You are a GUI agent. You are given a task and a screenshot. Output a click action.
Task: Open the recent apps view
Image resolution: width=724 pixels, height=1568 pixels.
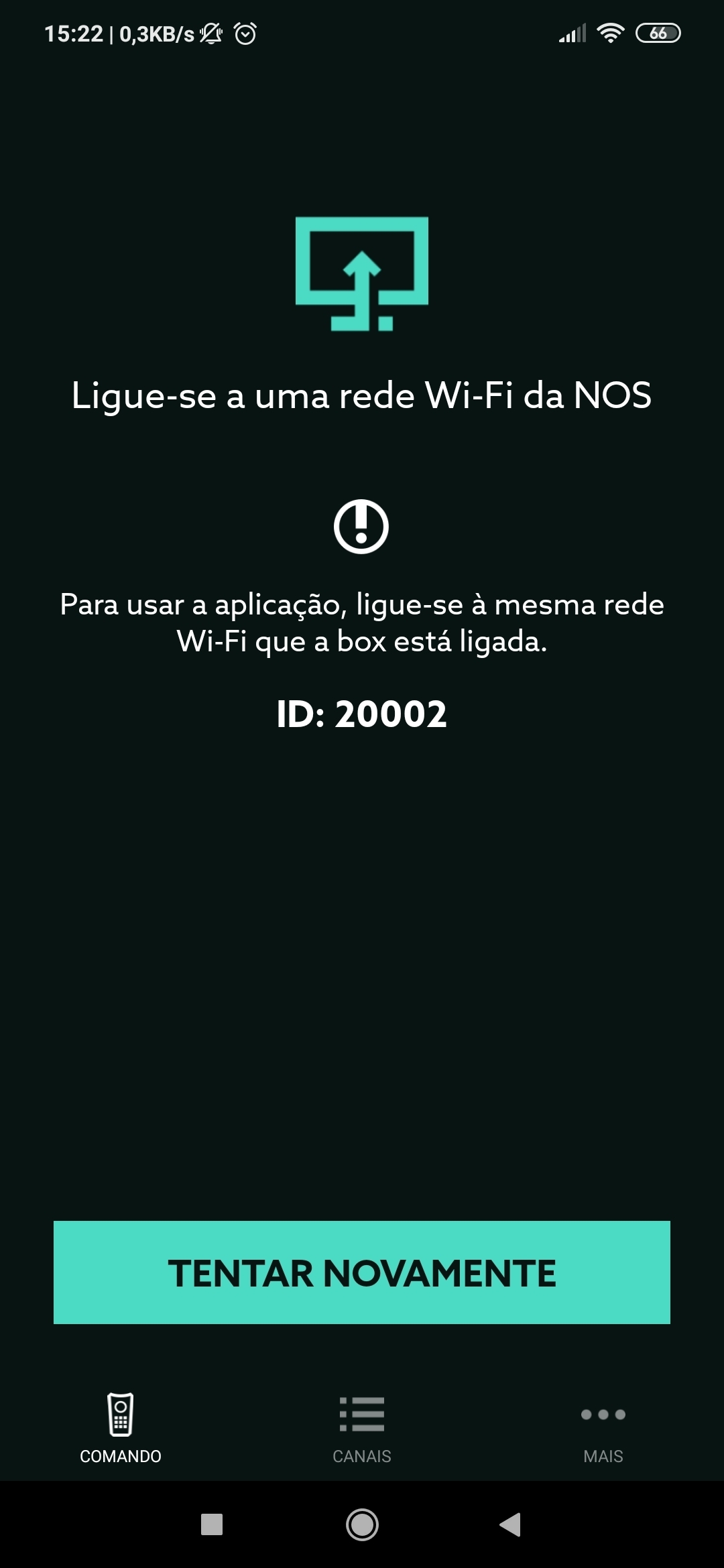[x=212, y=1524]
